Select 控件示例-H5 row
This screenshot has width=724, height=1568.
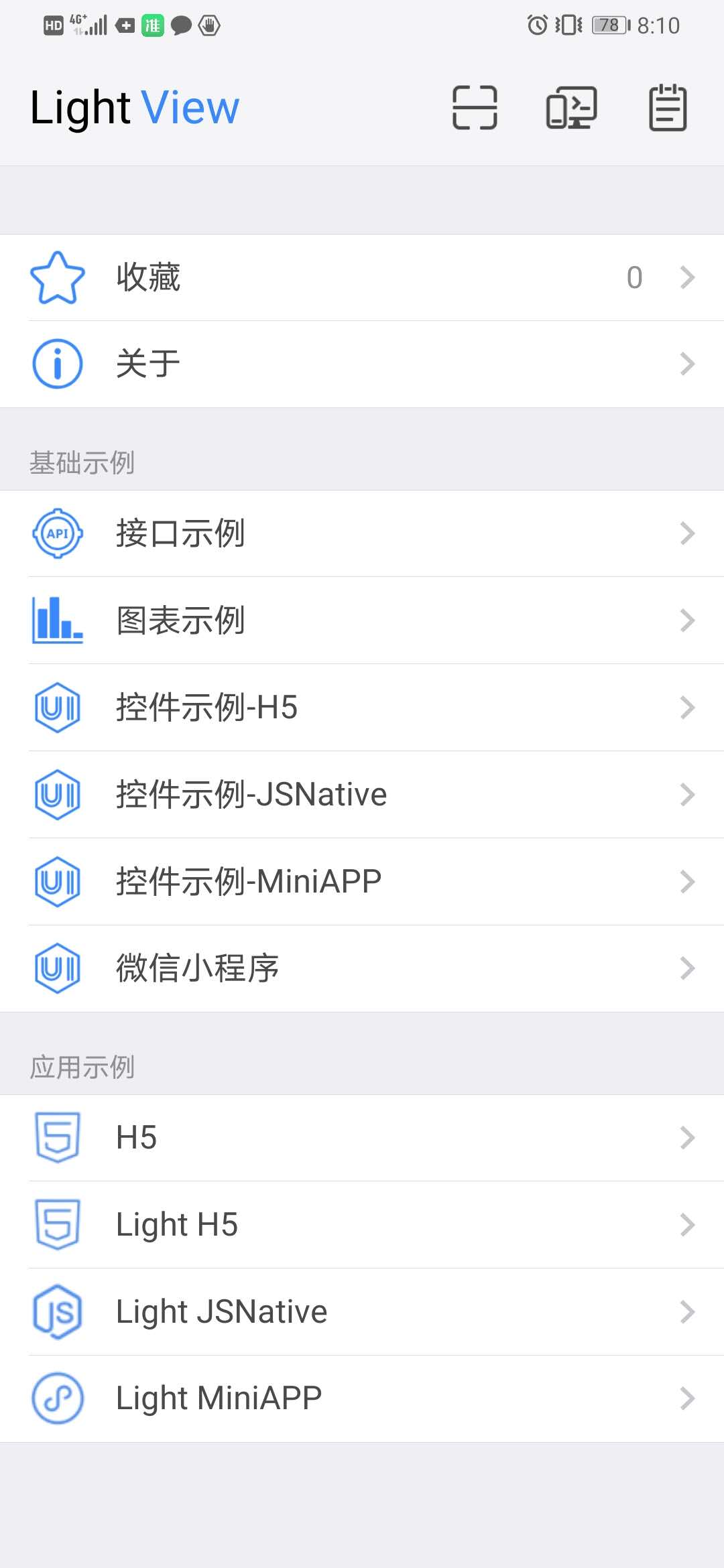(x=362, y=708)
